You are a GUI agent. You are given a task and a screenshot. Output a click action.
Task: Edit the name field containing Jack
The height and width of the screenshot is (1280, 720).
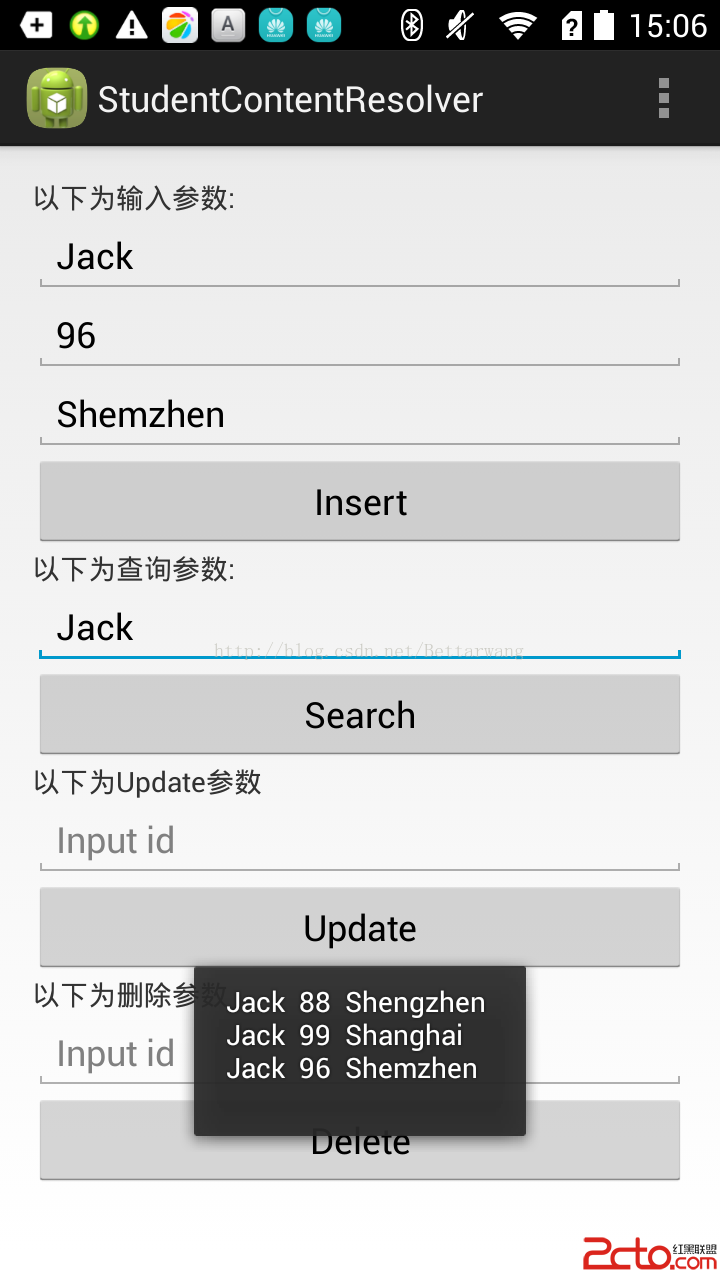click(360, 257)
